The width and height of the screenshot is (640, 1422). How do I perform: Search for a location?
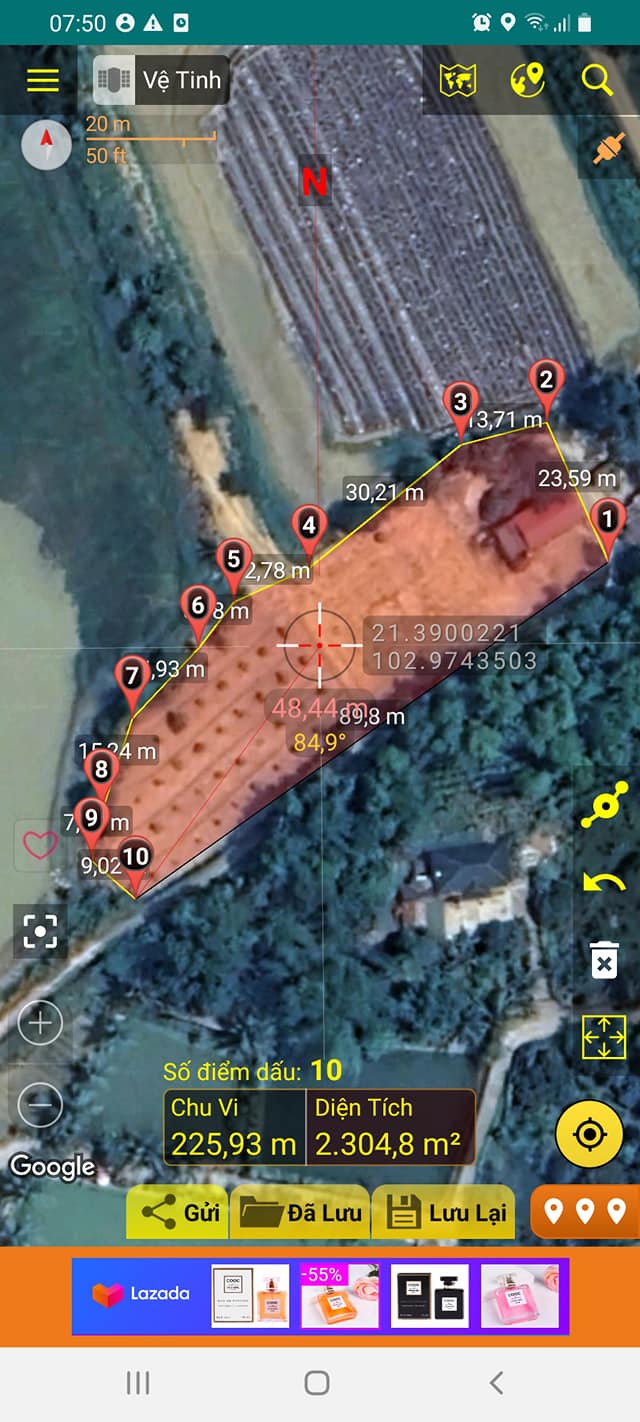tap(597, 80)
